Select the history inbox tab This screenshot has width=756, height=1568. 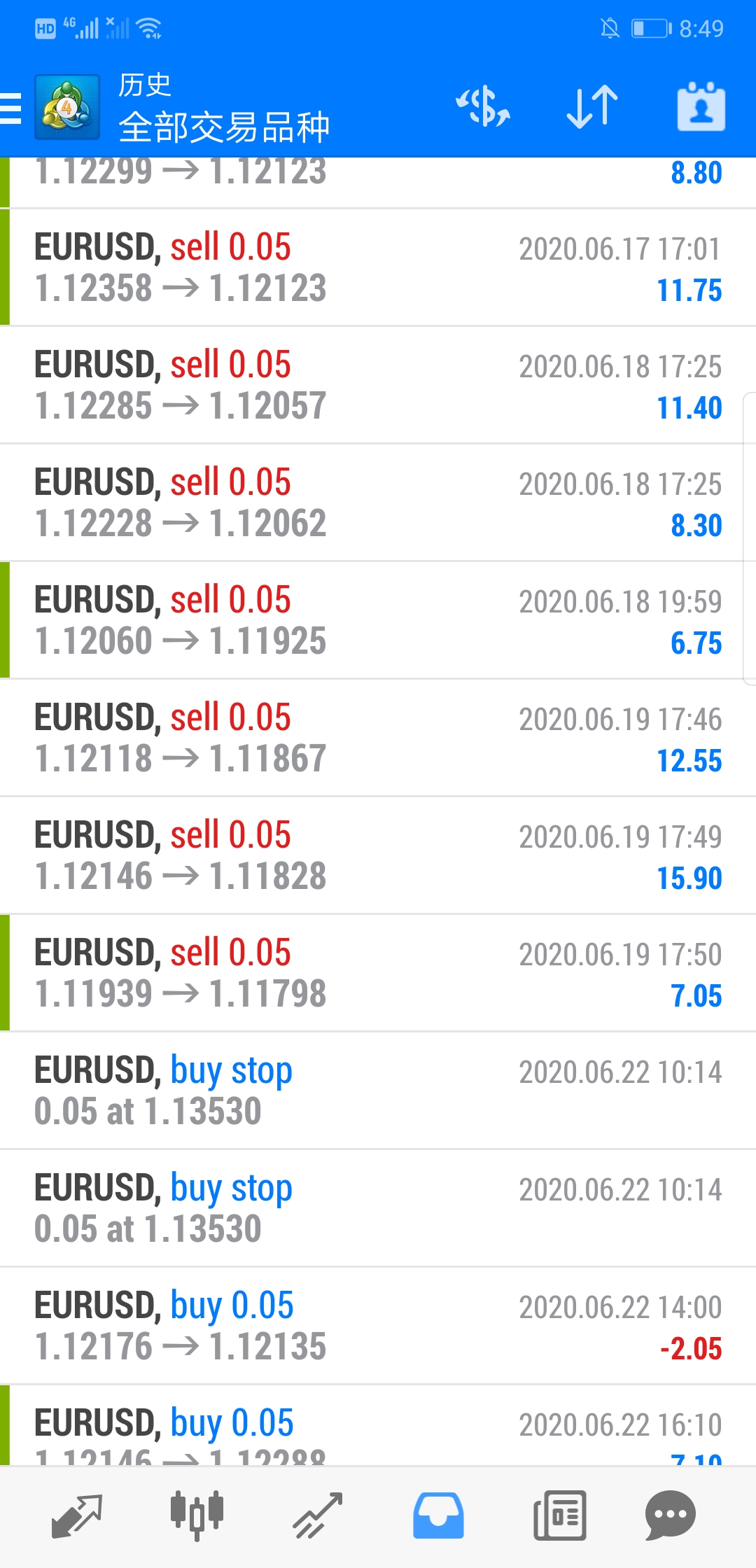438,1515
